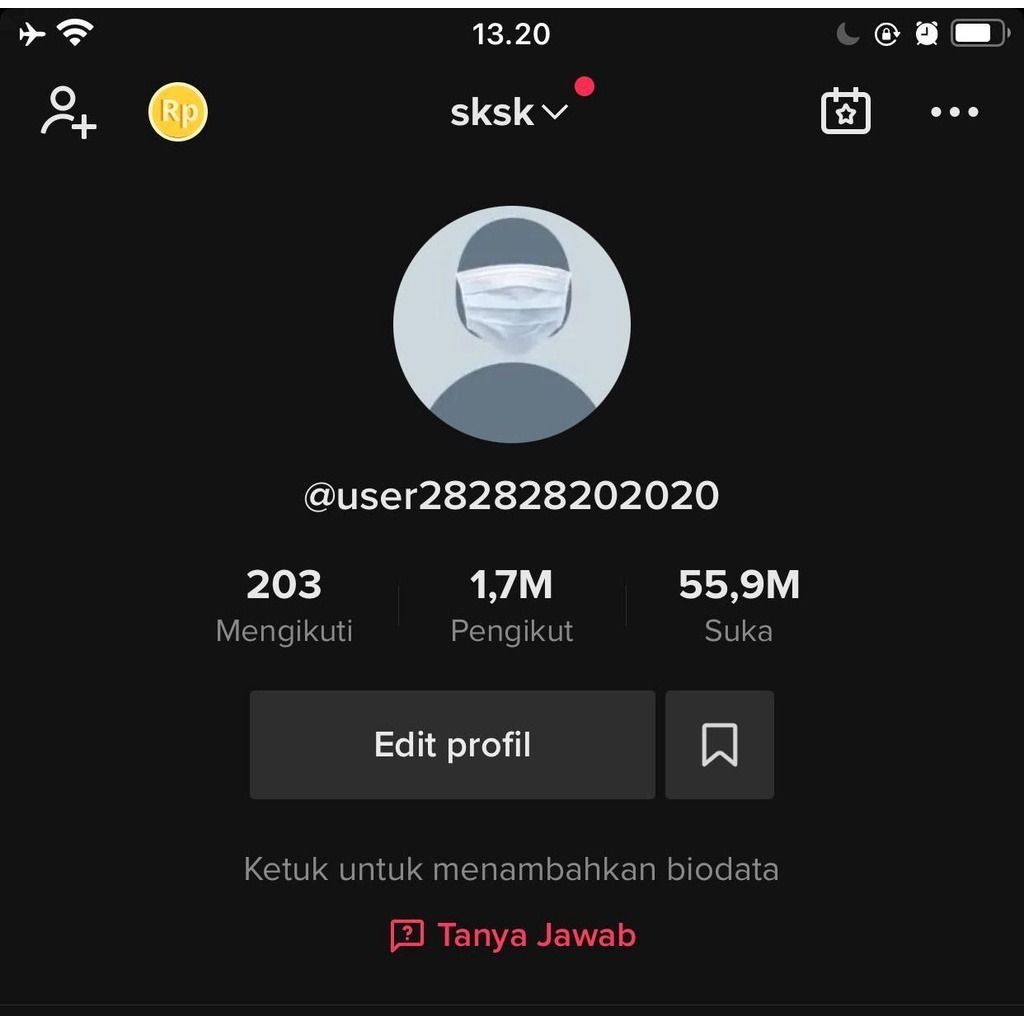The height and width of the screenshot is (1024, 1024).
Task: View the 203 Mengikuti list
Action: pos(284,605)
